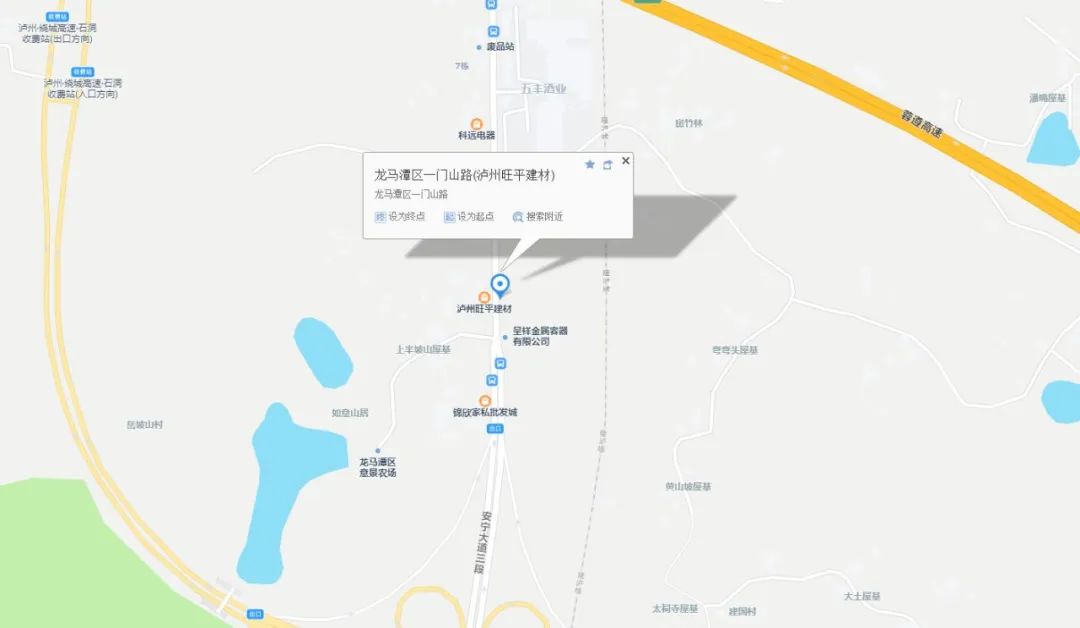Share this location from the popup
Image resolution: width=1080 pixels, height=628 pixels.
tap(607, 164)
